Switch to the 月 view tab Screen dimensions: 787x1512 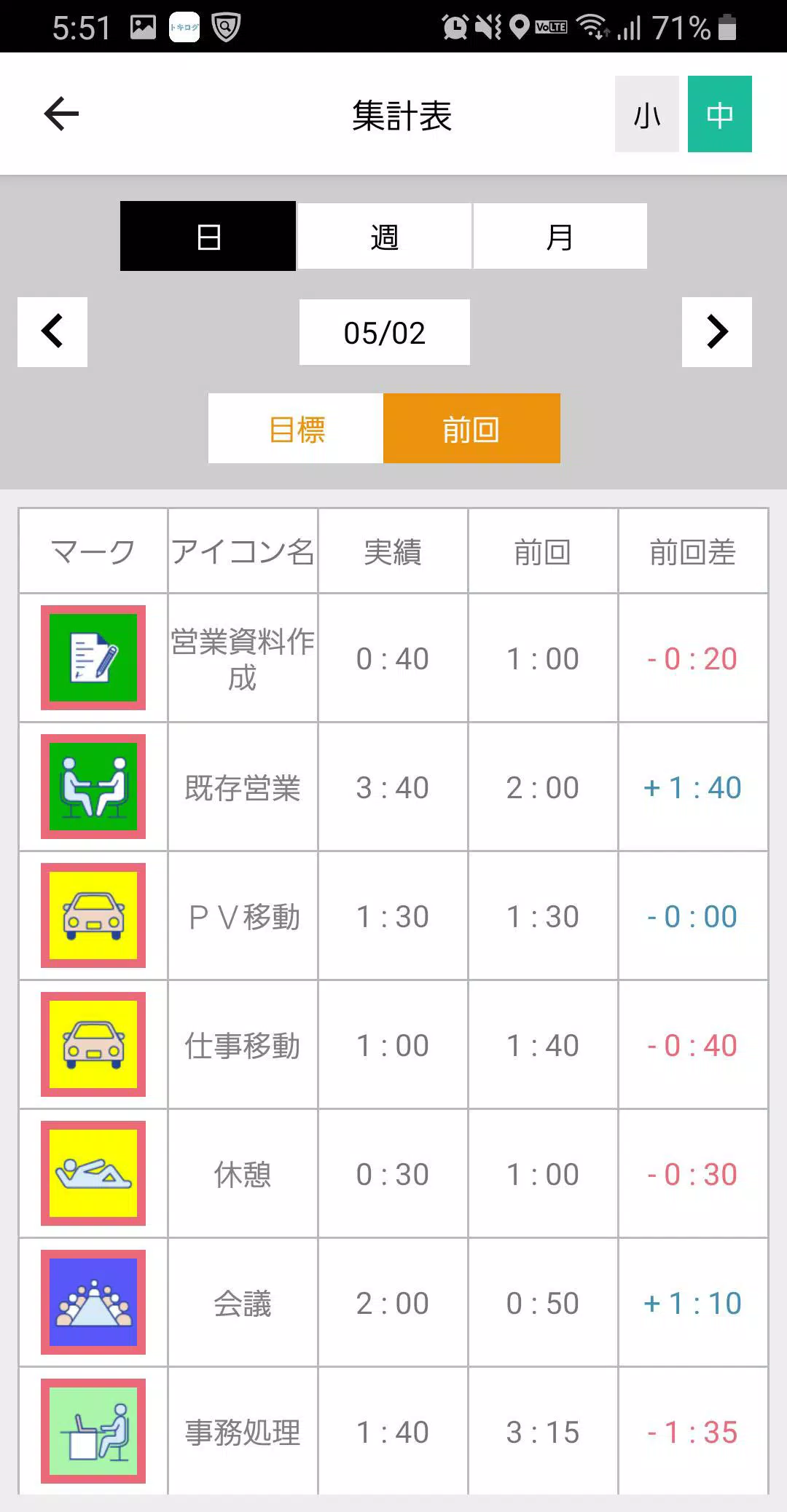tap(560, 235)
